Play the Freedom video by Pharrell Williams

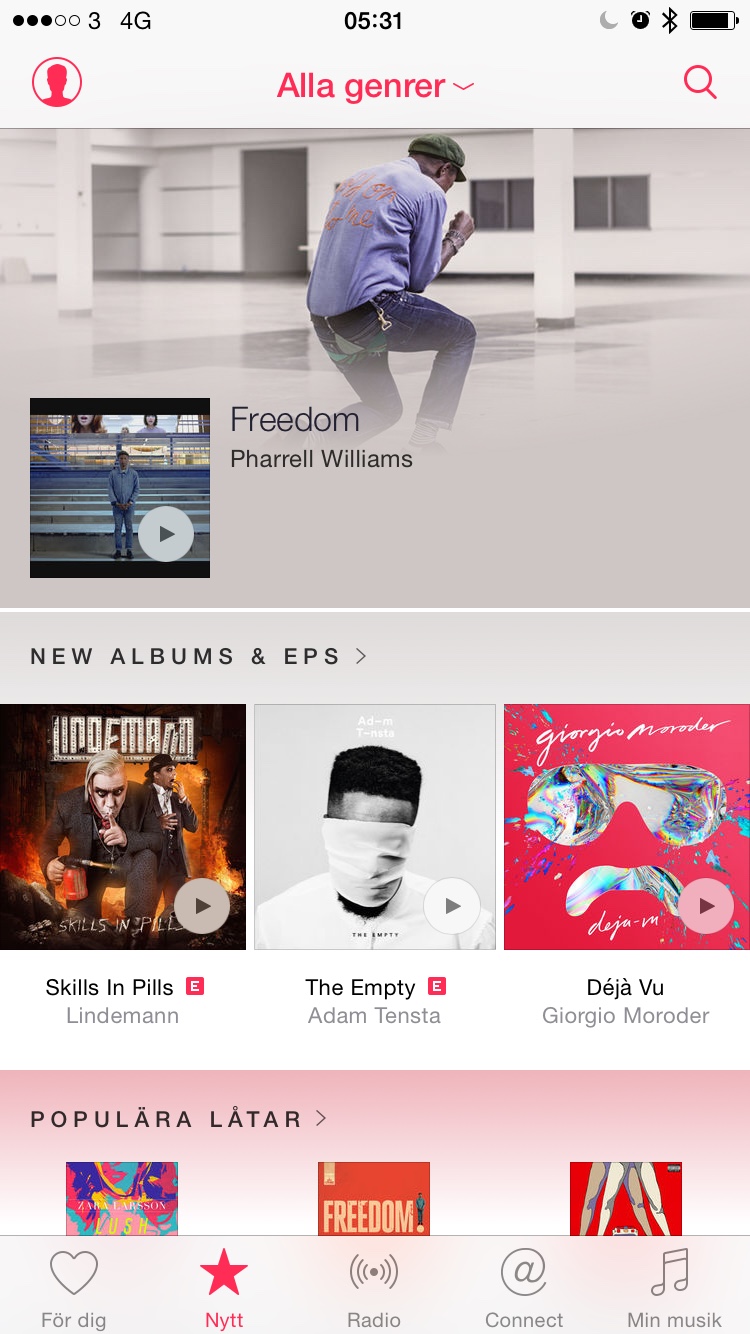165,533
